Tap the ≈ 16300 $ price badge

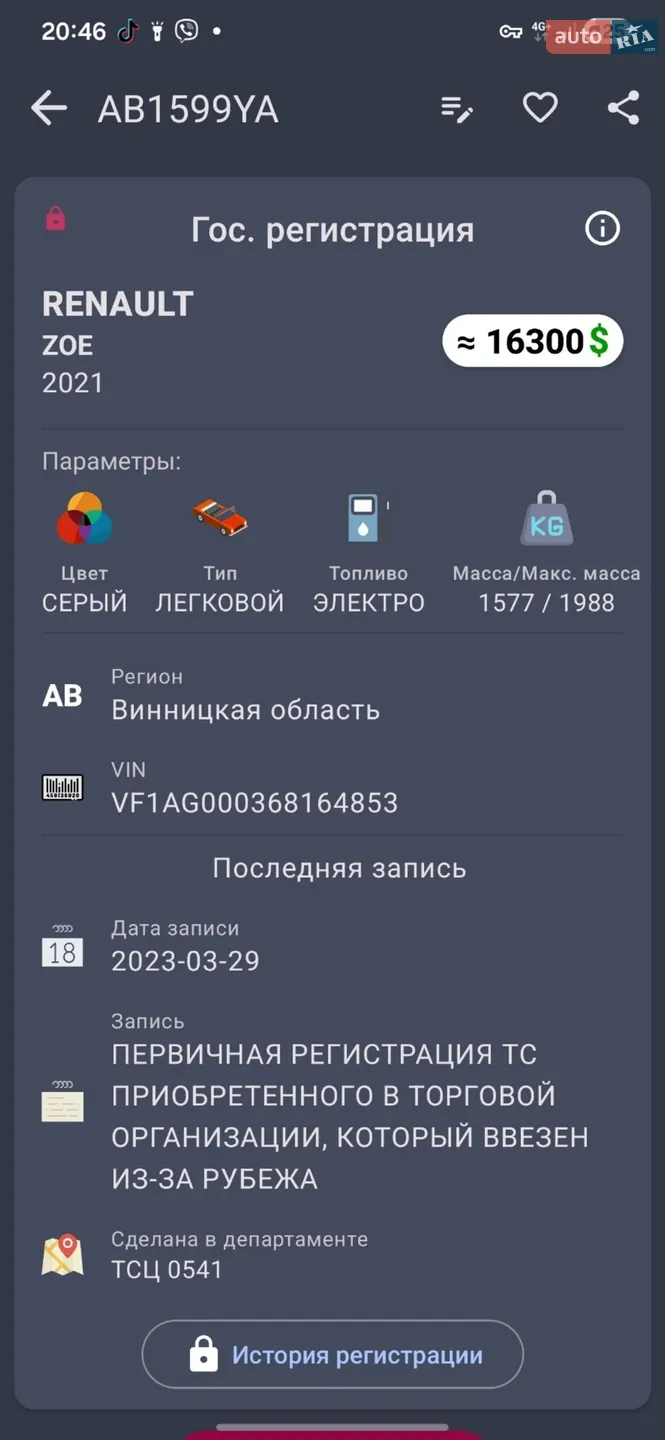(x=533, y=342)
